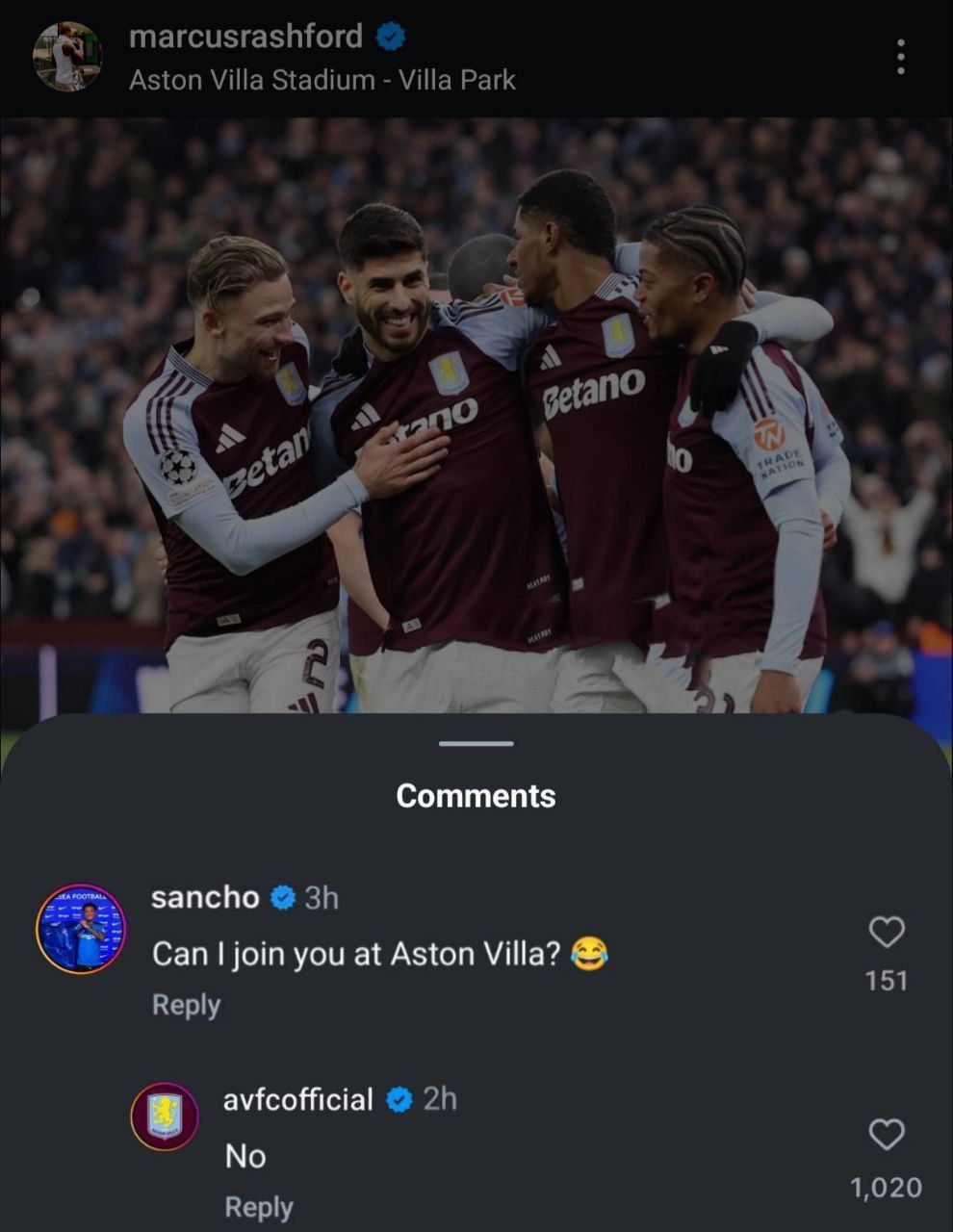Open Aston Villa Stadium location tag

pyautogui.click(x=322, y=80)
